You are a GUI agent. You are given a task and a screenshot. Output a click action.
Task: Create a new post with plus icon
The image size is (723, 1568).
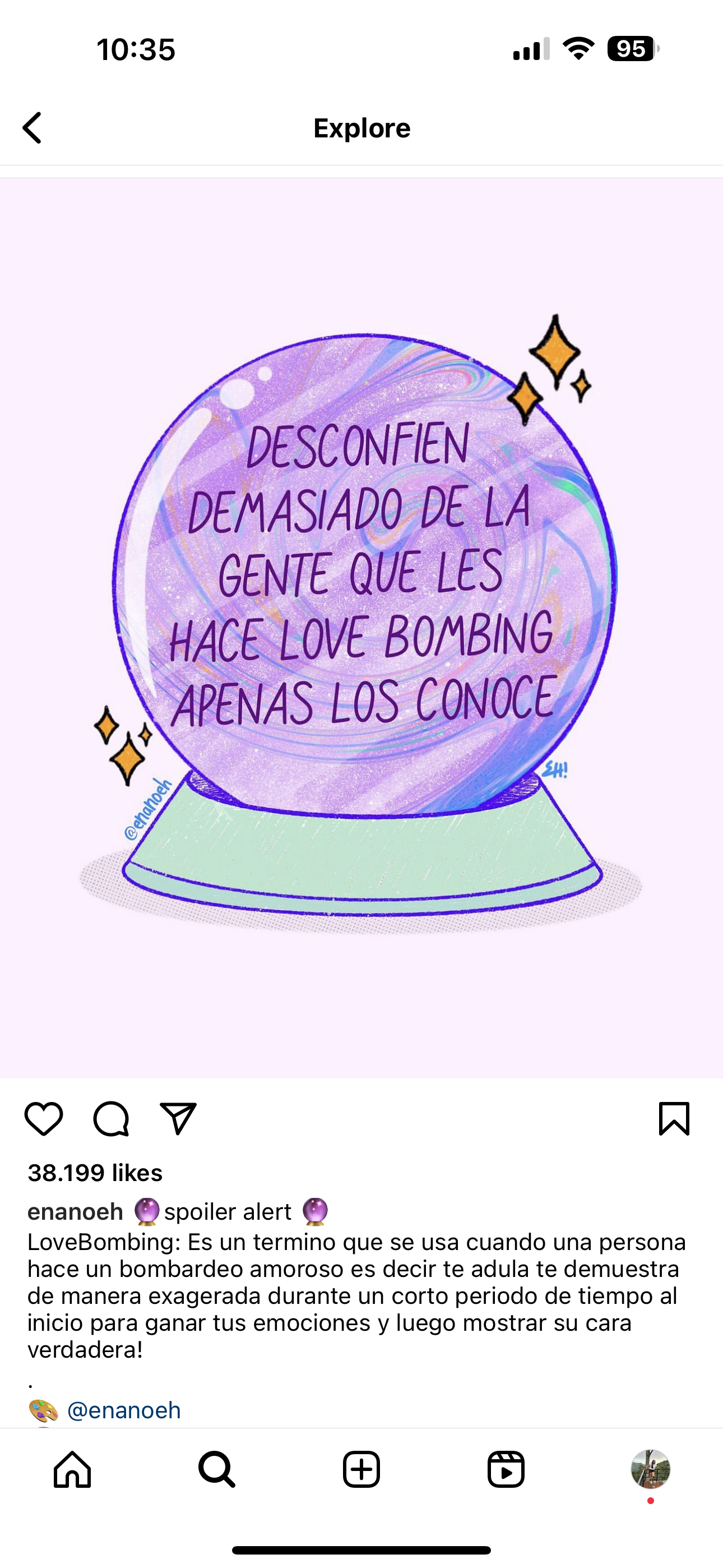[361, 1469]
